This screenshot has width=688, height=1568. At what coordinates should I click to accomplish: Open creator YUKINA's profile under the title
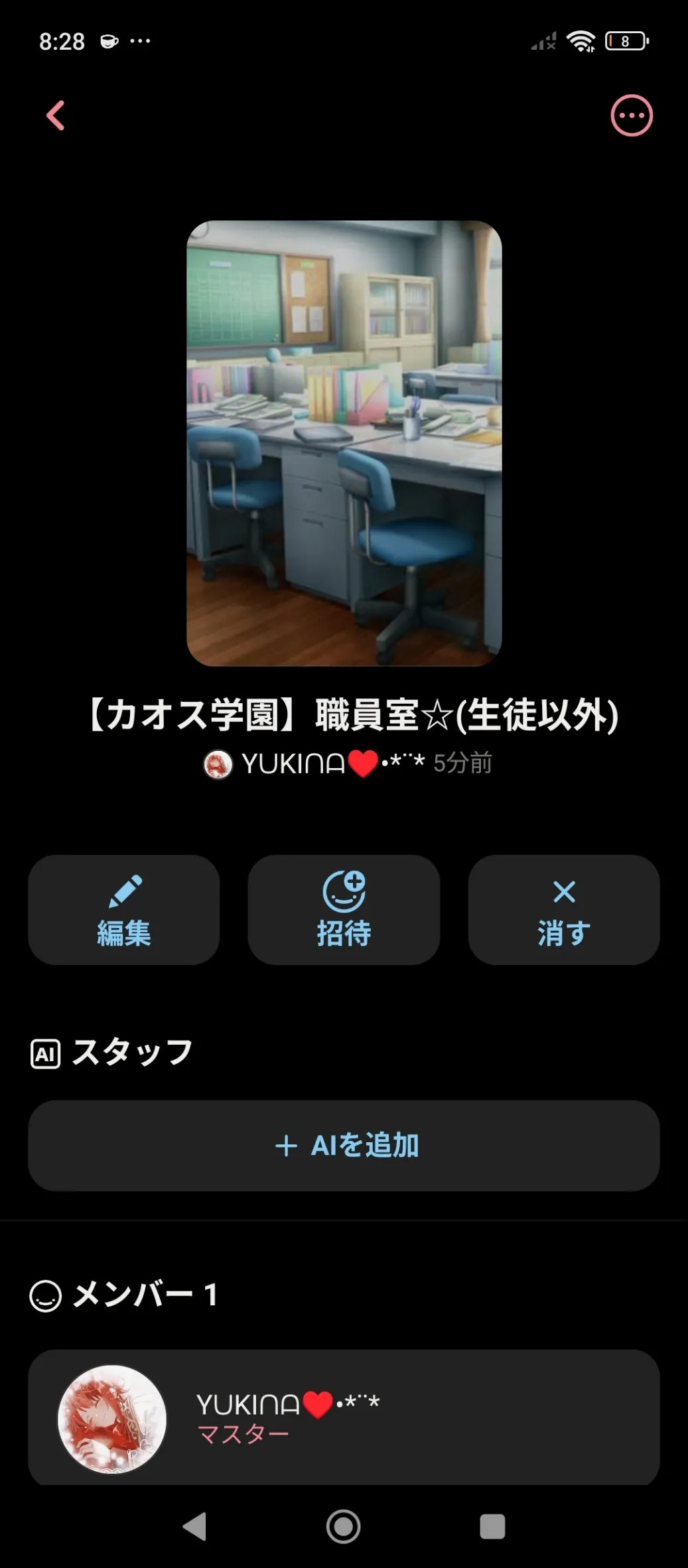pos(313,763)
